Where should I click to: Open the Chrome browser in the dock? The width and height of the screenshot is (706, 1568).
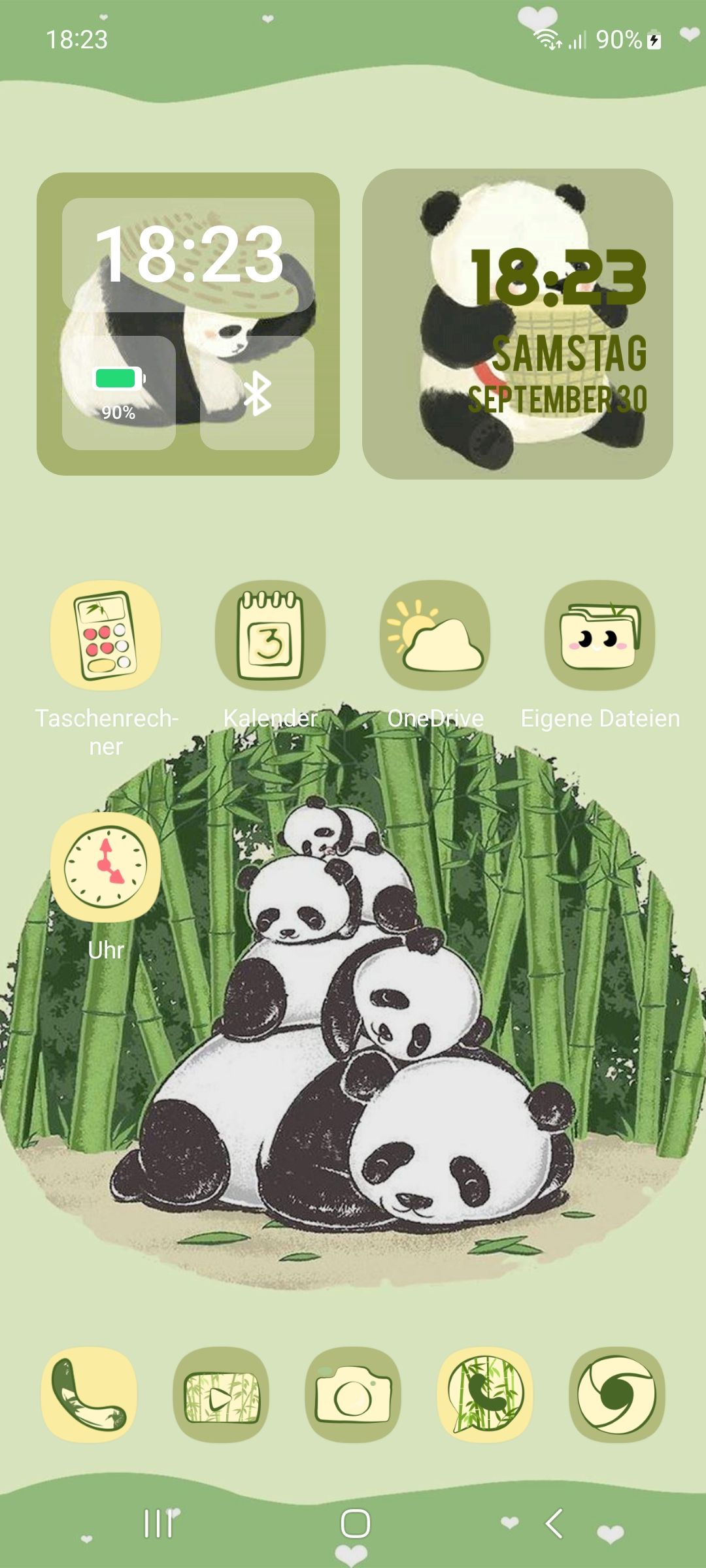tap(617, 1394)
